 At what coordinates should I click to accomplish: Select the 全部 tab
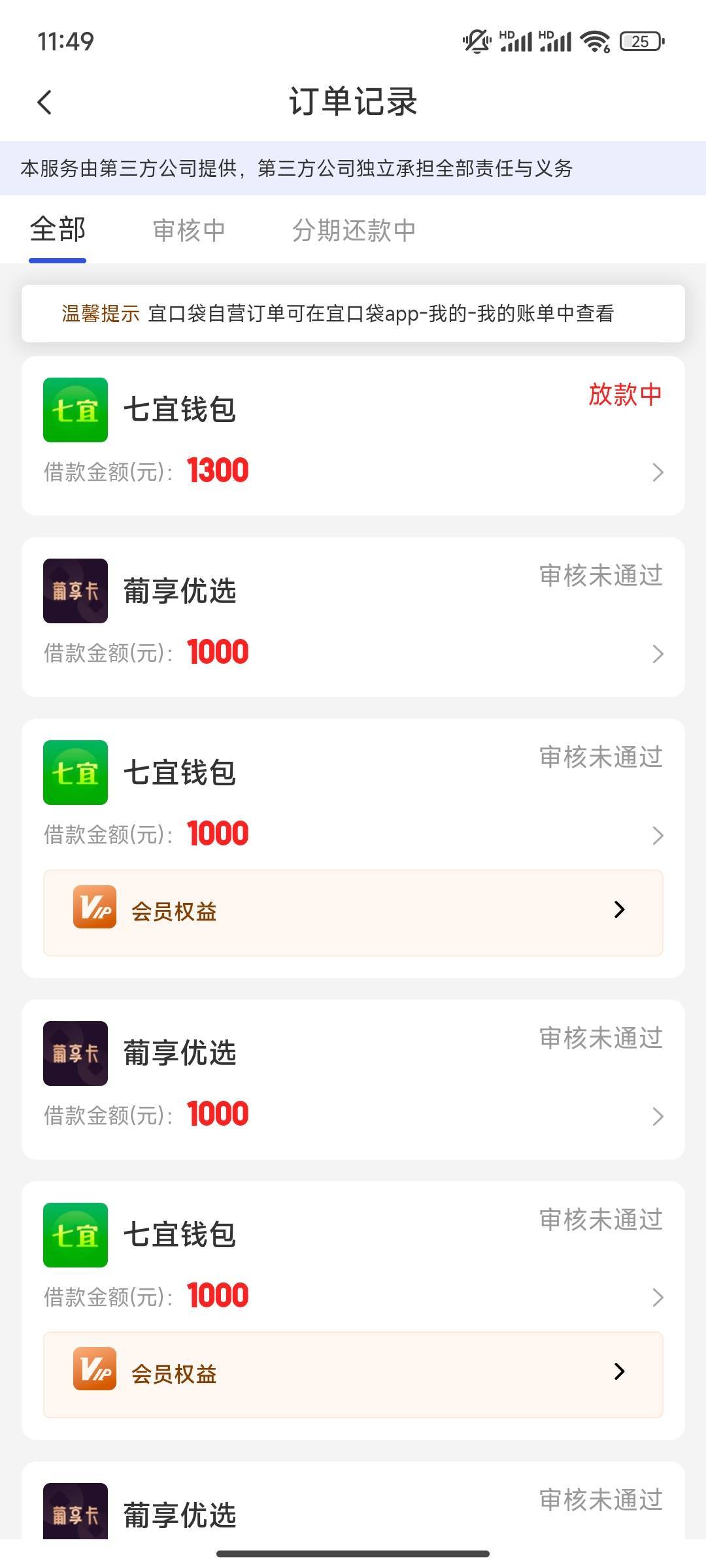[58, 229]
